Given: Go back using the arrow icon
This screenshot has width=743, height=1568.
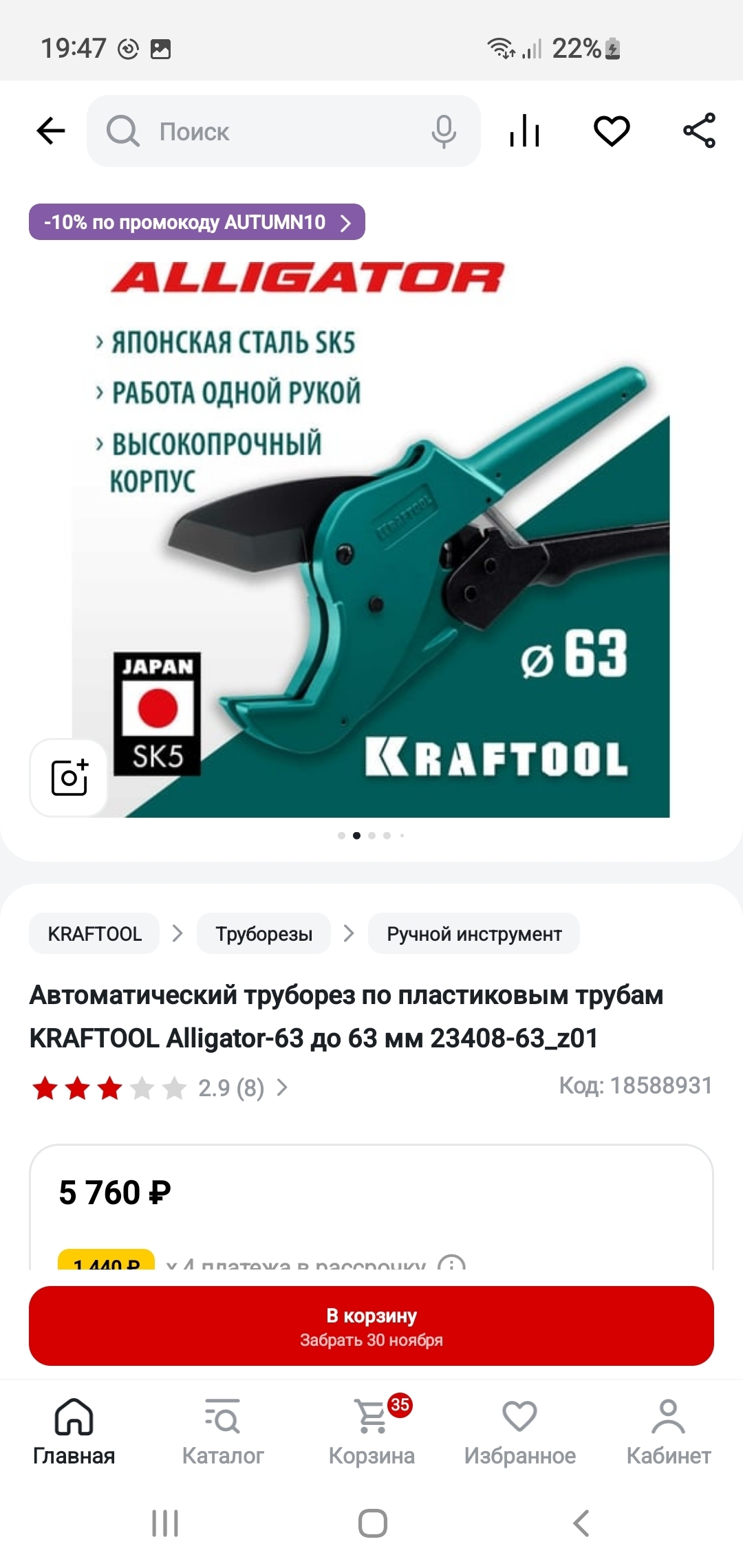Looking at the screenshot, I should pos(51,131).
